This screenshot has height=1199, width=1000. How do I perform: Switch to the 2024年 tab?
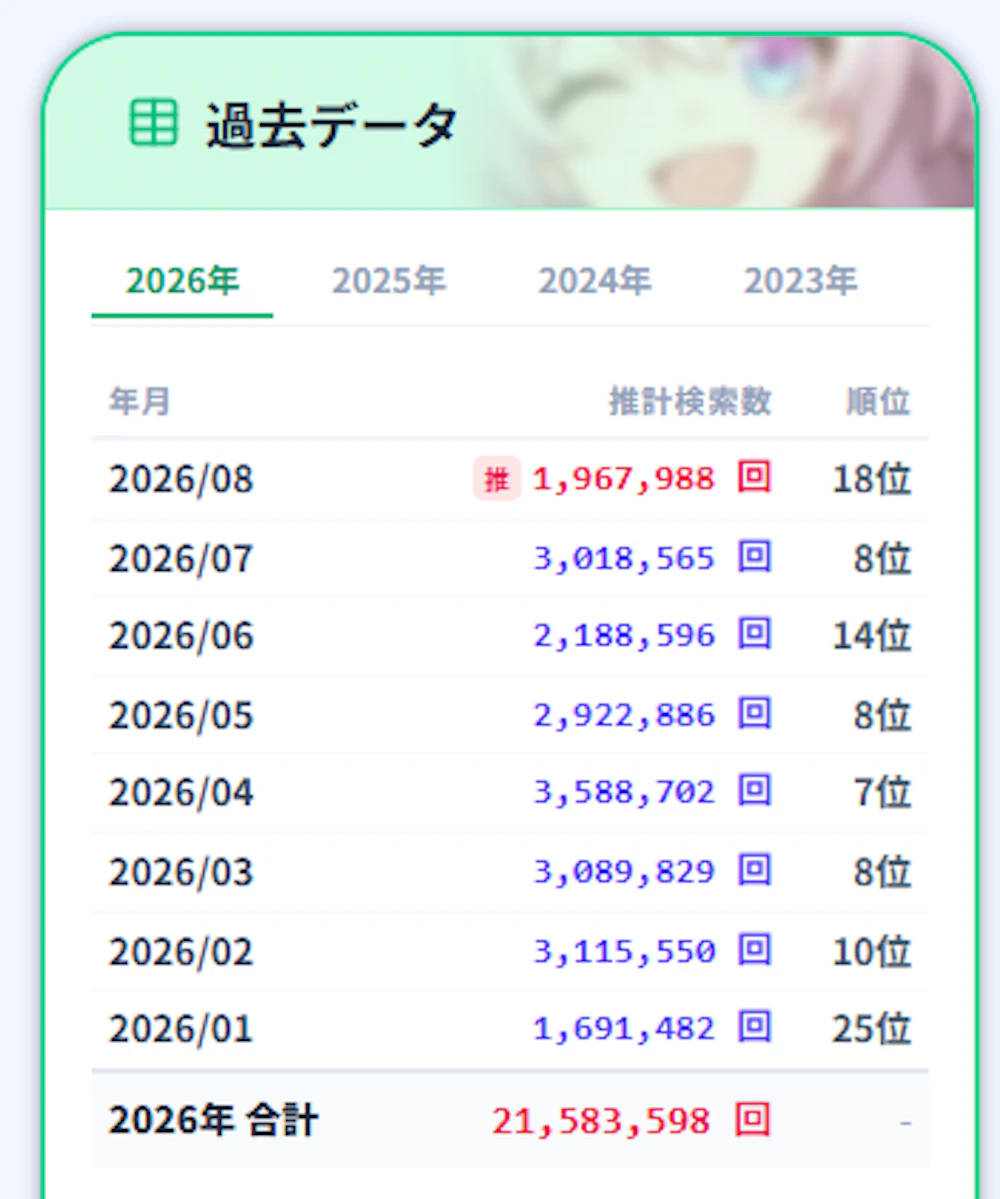click(x=594, y=281)
